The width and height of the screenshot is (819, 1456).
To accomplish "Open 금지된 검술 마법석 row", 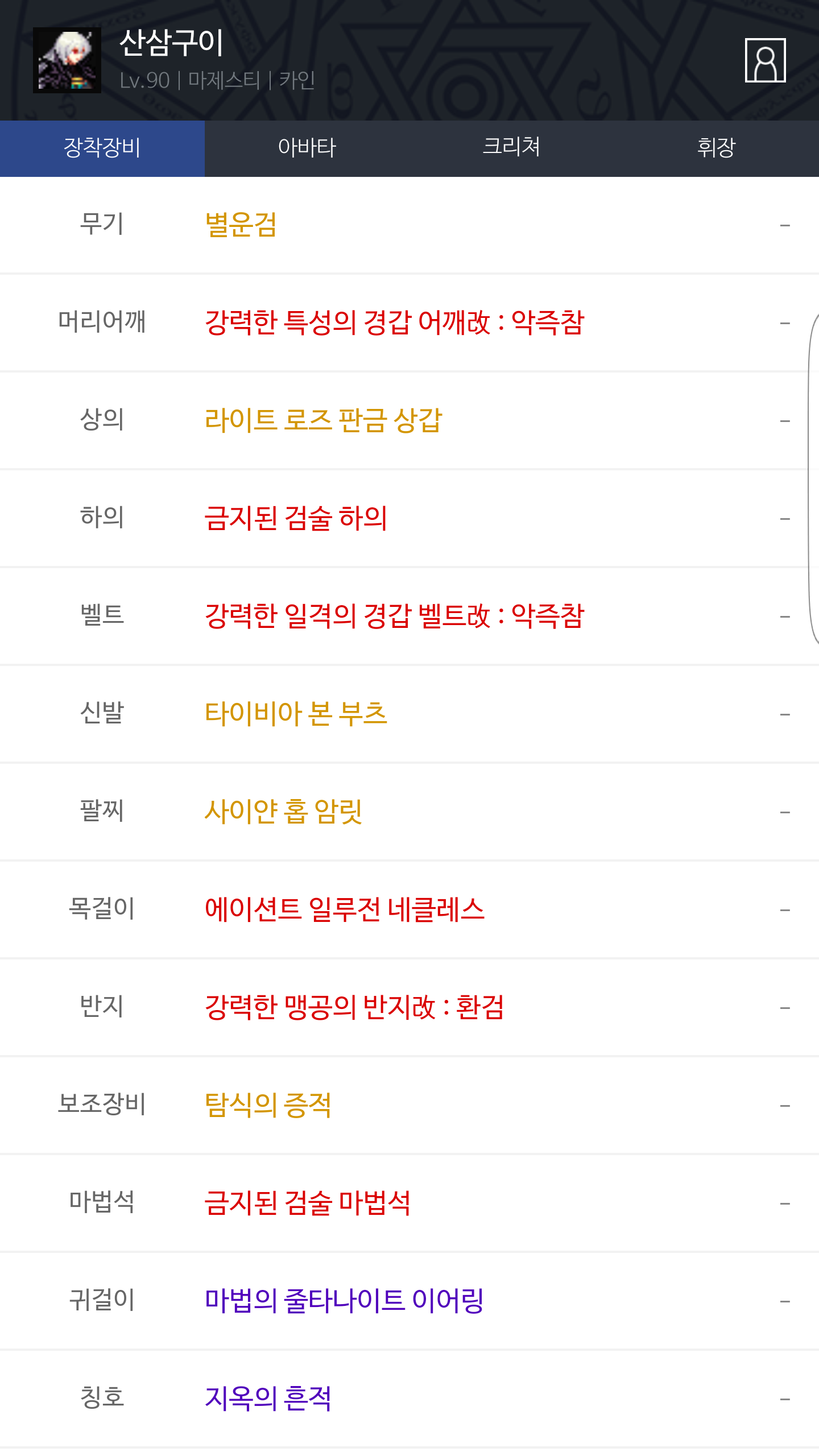I will (x=409, y=1203).
